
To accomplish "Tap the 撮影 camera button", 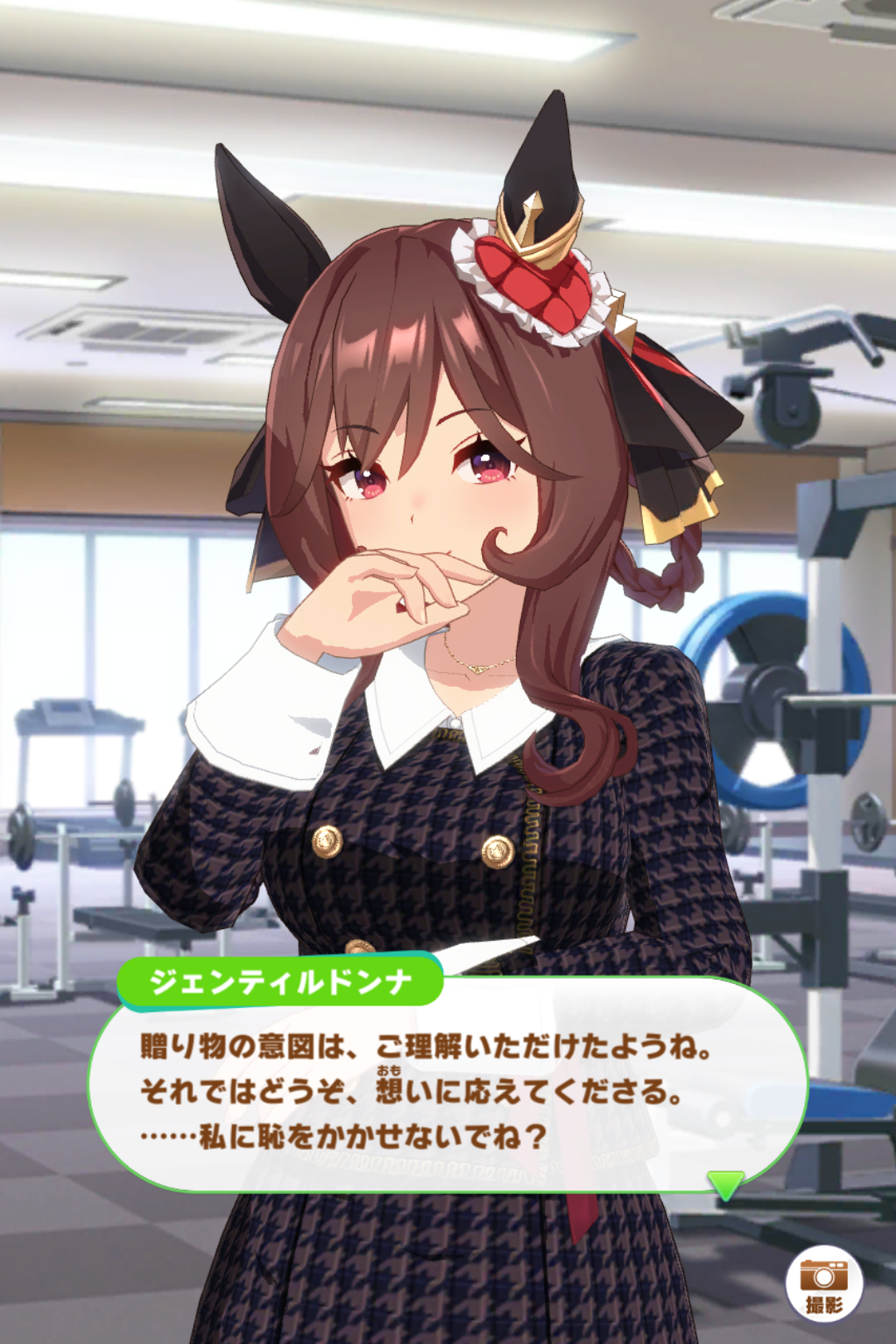I will point(823,1284).
